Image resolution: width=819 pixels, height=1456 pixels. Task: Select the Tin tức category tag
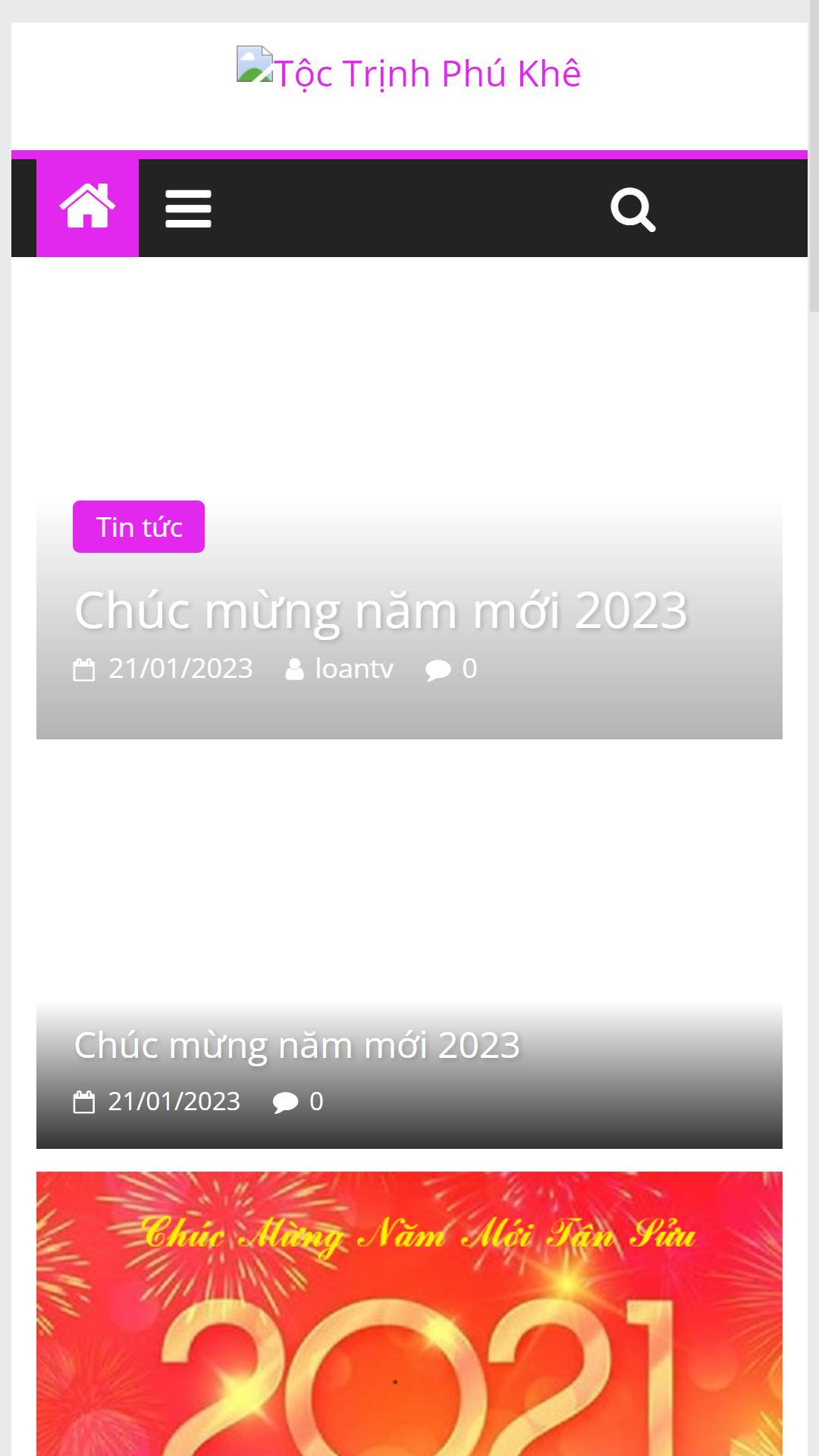coord(139,526)
